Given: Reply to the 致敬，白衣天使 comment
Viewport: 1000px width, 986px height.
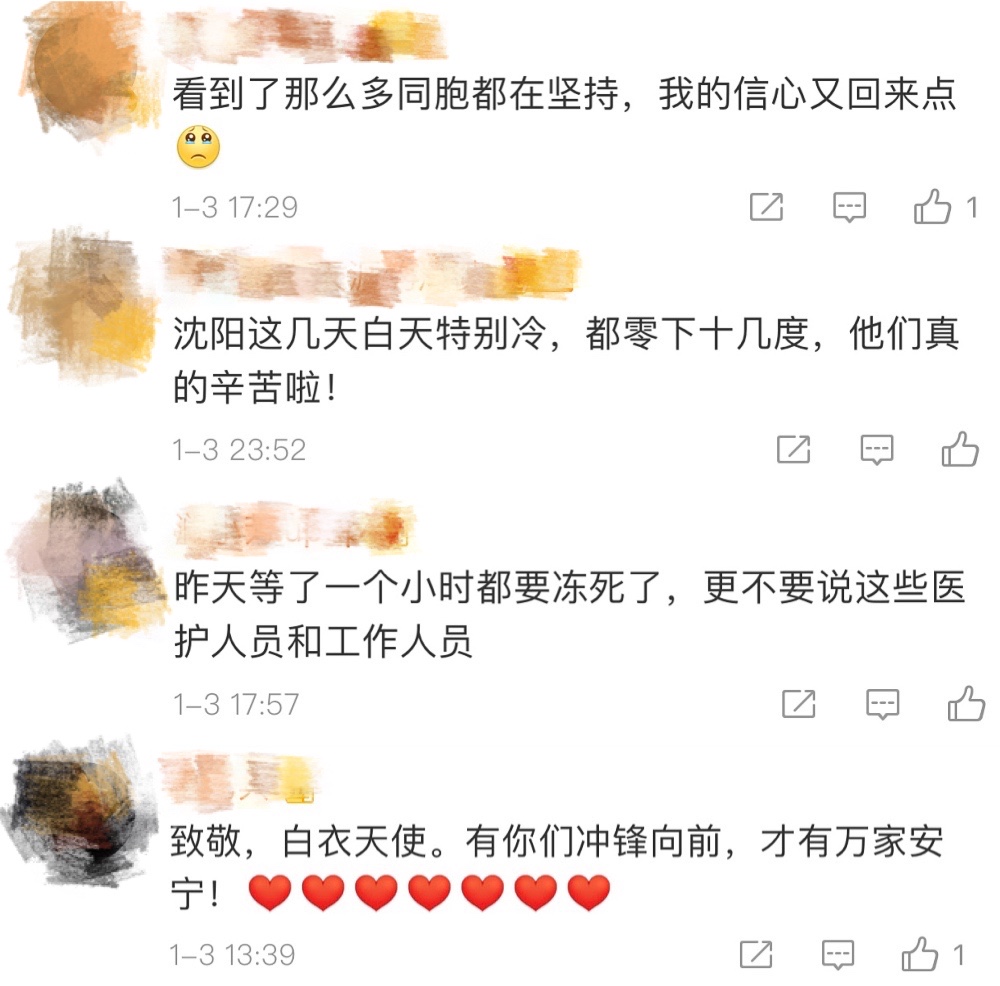Looking at the screenshot, I should [837, 954].
